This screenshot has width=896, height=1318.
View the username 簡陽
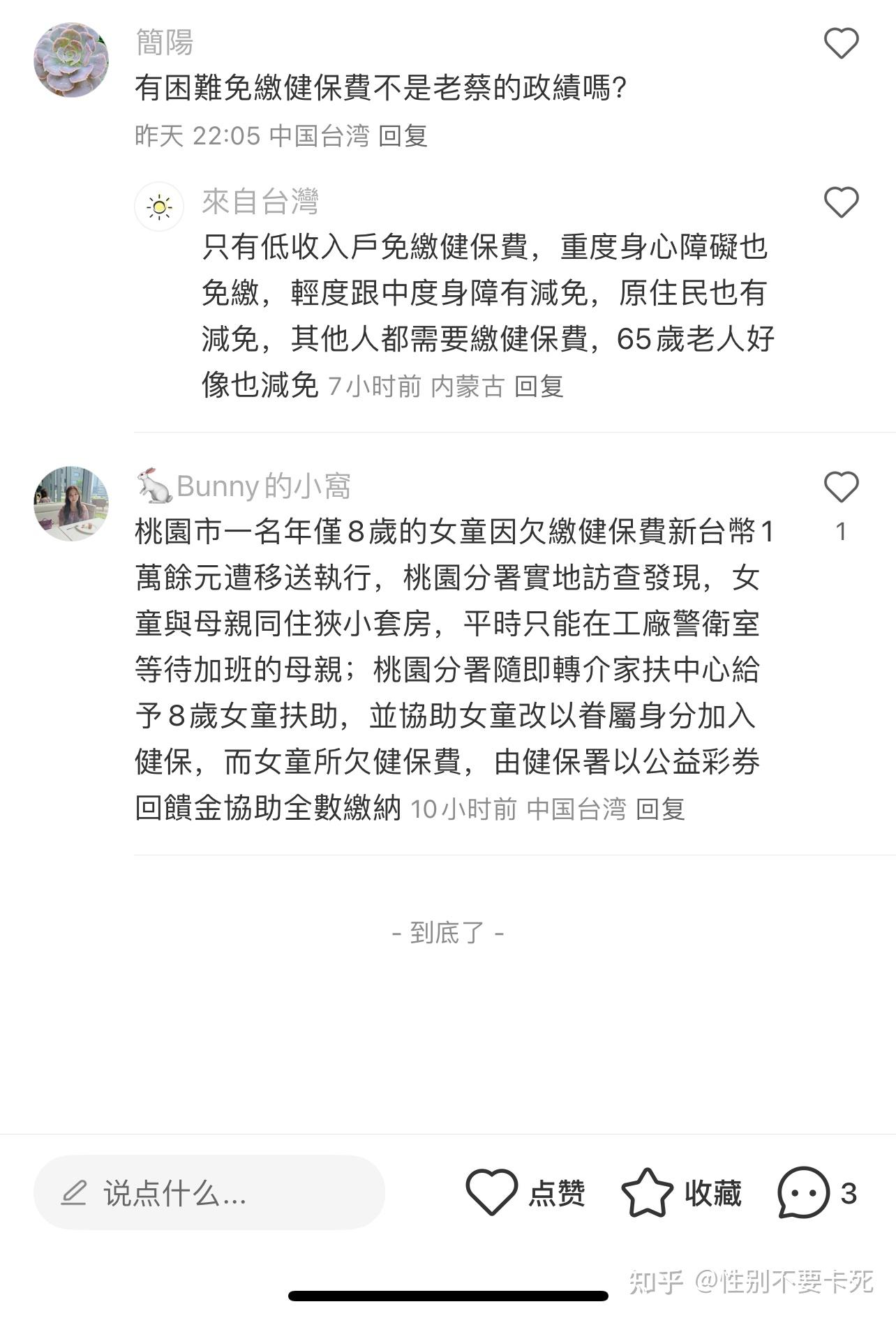pyautogui.click(x=165, y=42)
